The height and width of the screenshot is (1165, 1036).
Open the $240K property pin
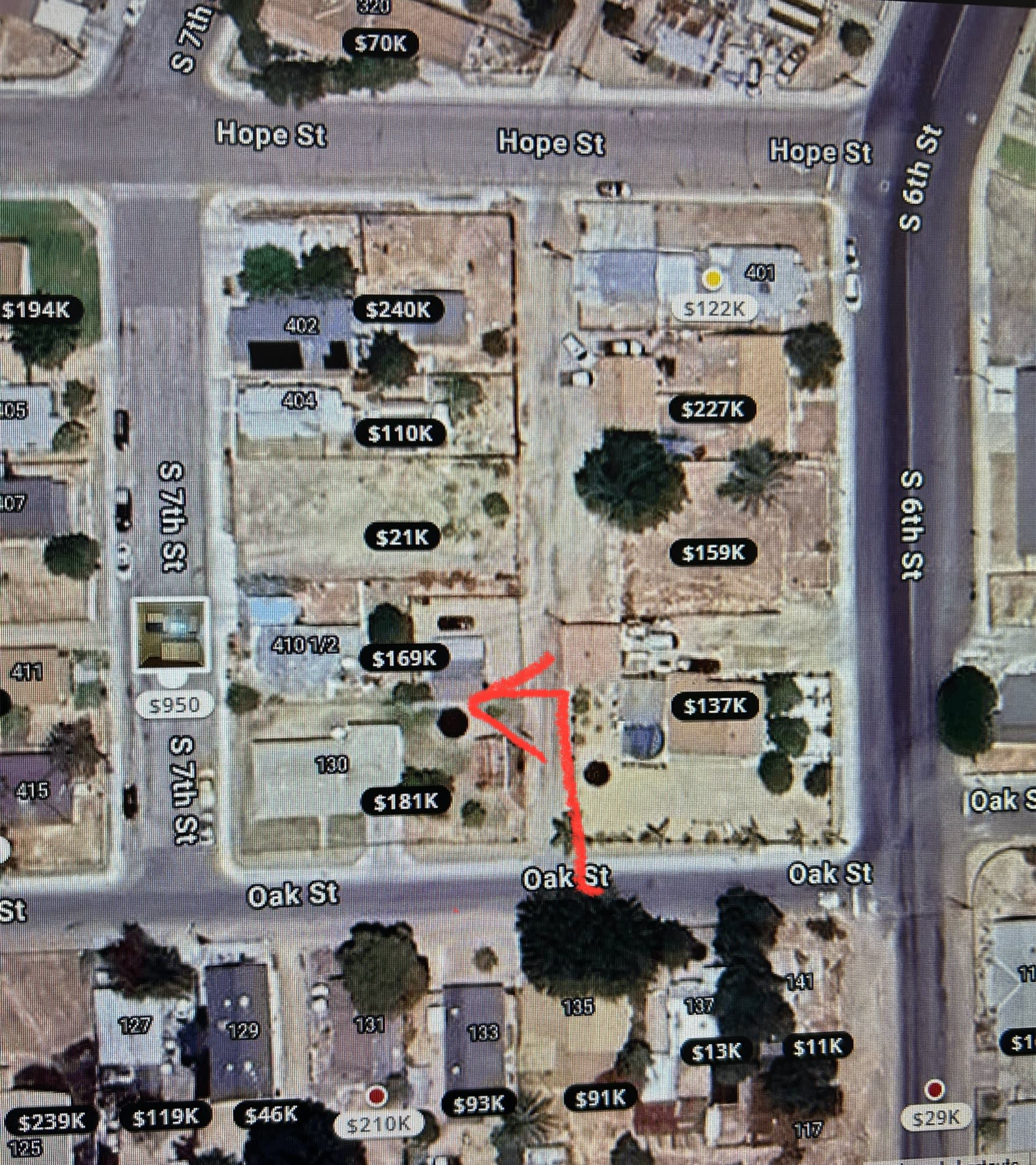398,310
